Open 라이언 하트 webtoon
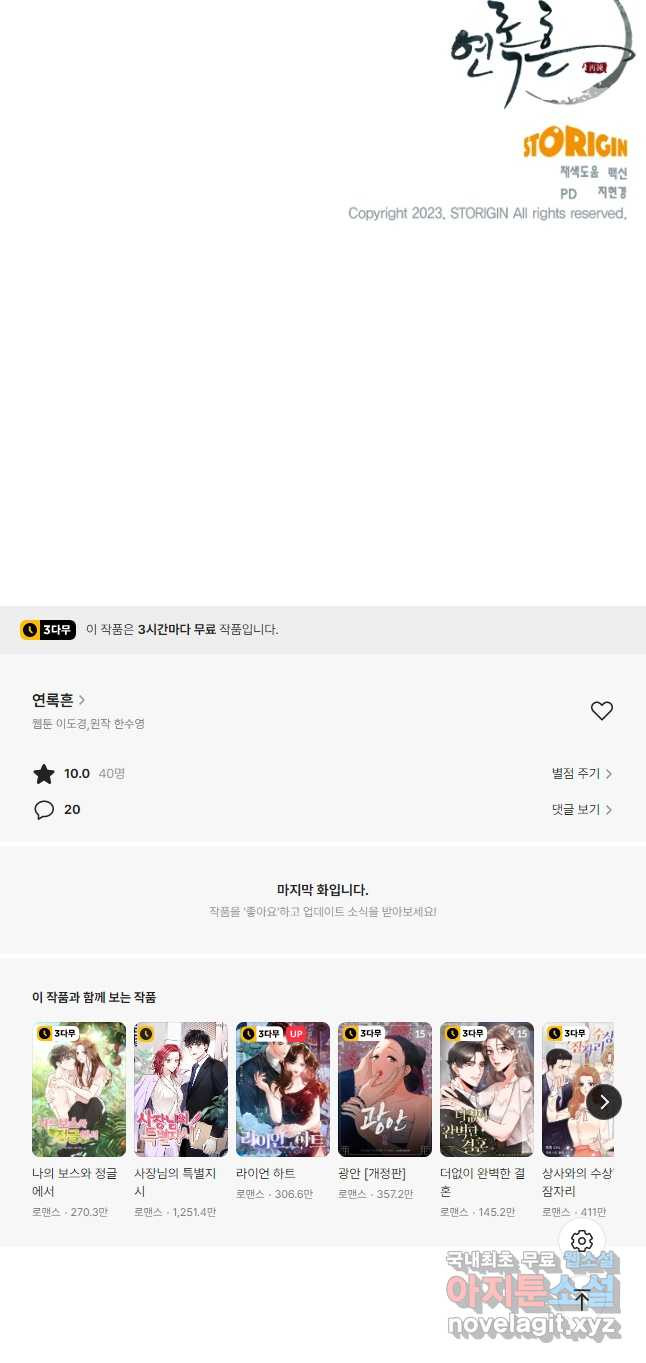The width and height of the screenshot is (646, 1363). pos(283,1089)
